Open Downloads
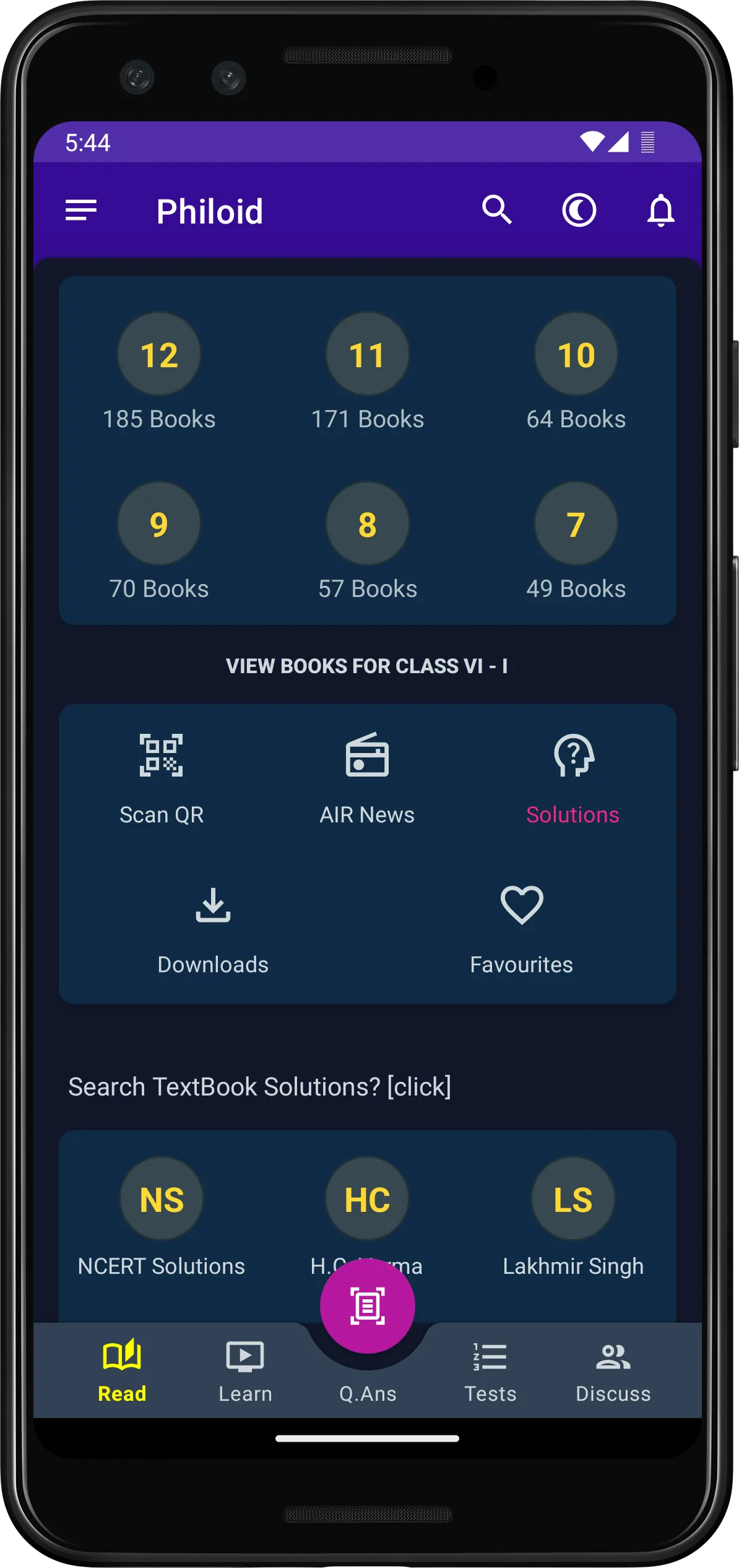Viewport: 739px width, 1568px height. 213,929
